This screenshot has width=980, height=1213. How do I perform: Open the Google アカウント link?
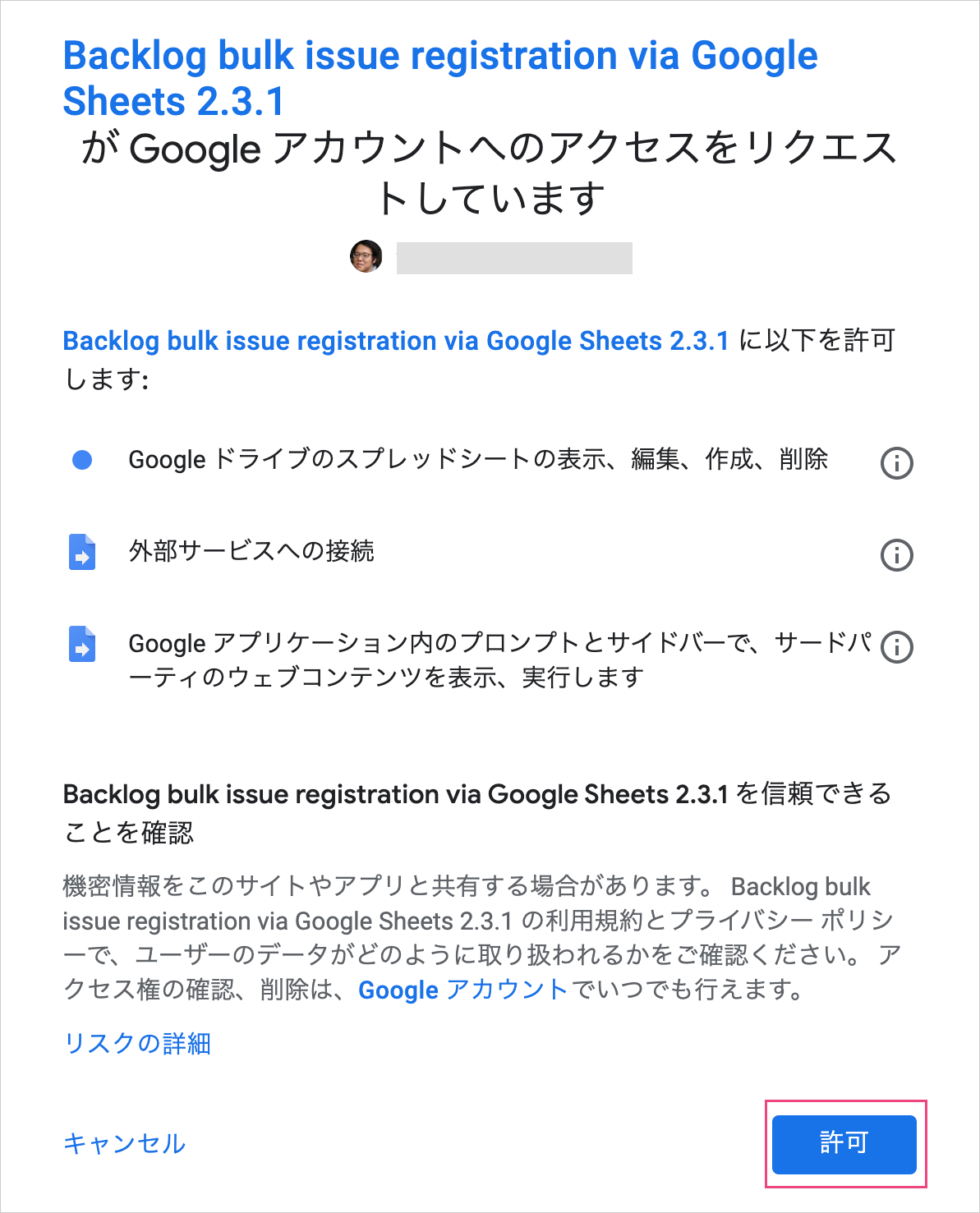pyautogui.click(x=462, y=990)
